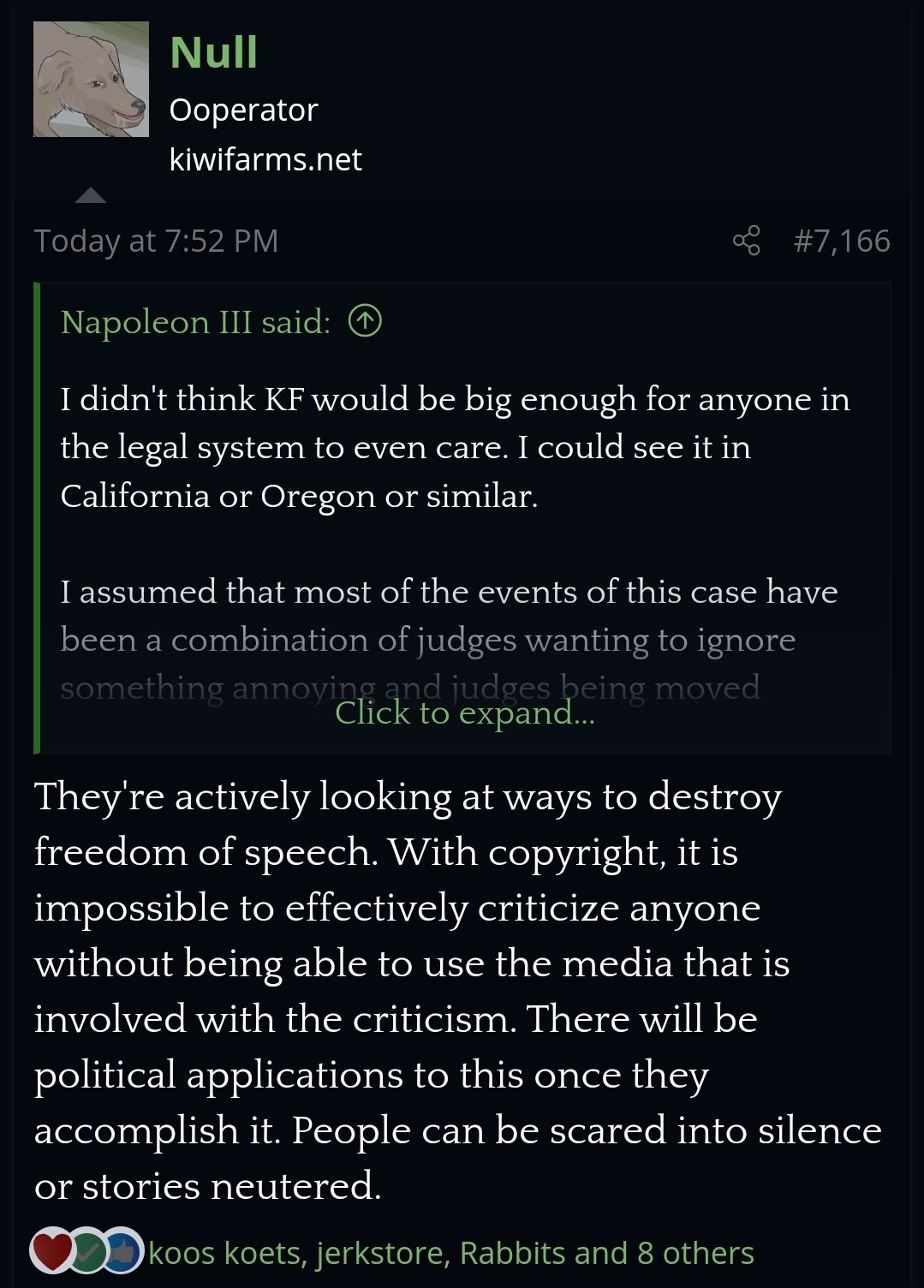Open Null's profile avatar
Screen dimensions: 924x1288
(91, 80)
